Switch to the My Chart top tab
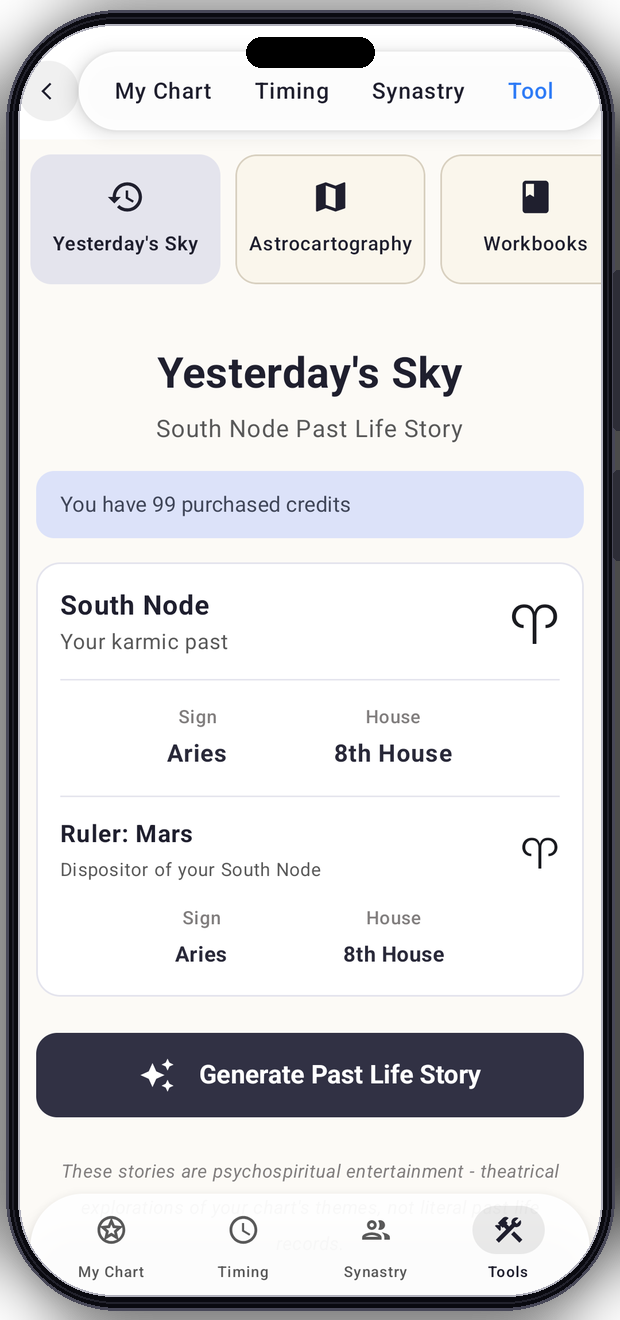620x1320 pixels. coord(163,91)
